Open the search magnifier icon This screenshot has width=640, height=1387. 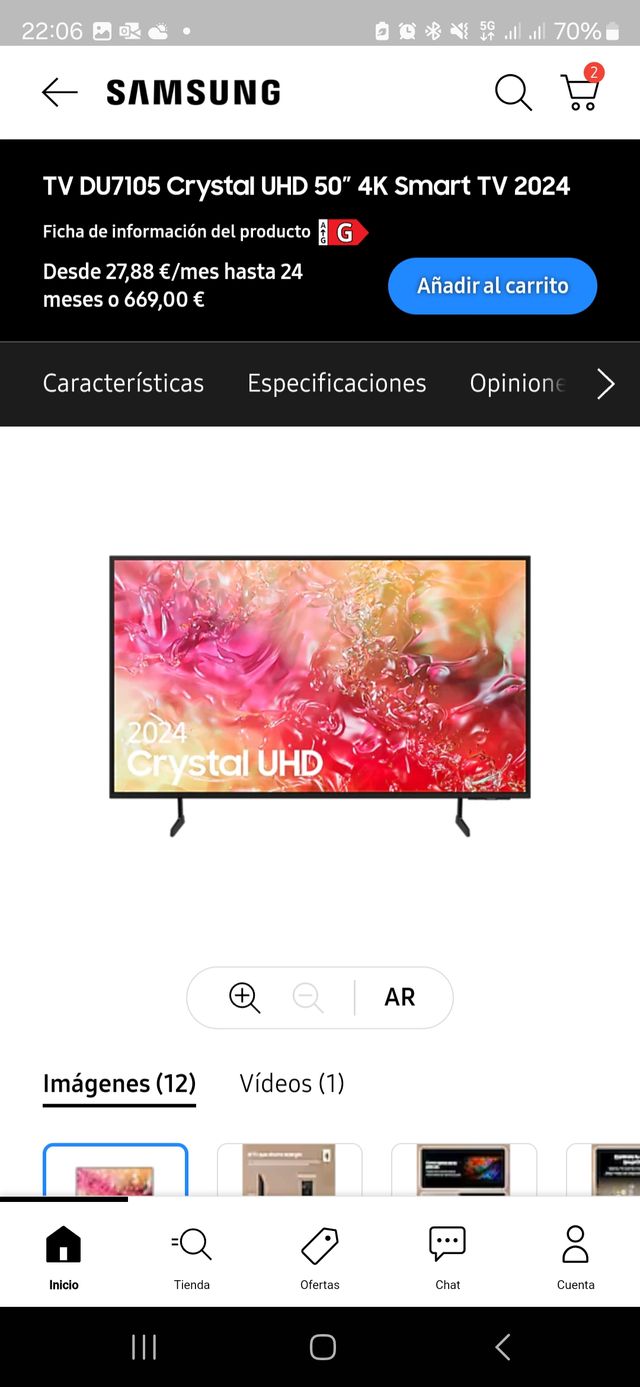(x=513, y=93)
